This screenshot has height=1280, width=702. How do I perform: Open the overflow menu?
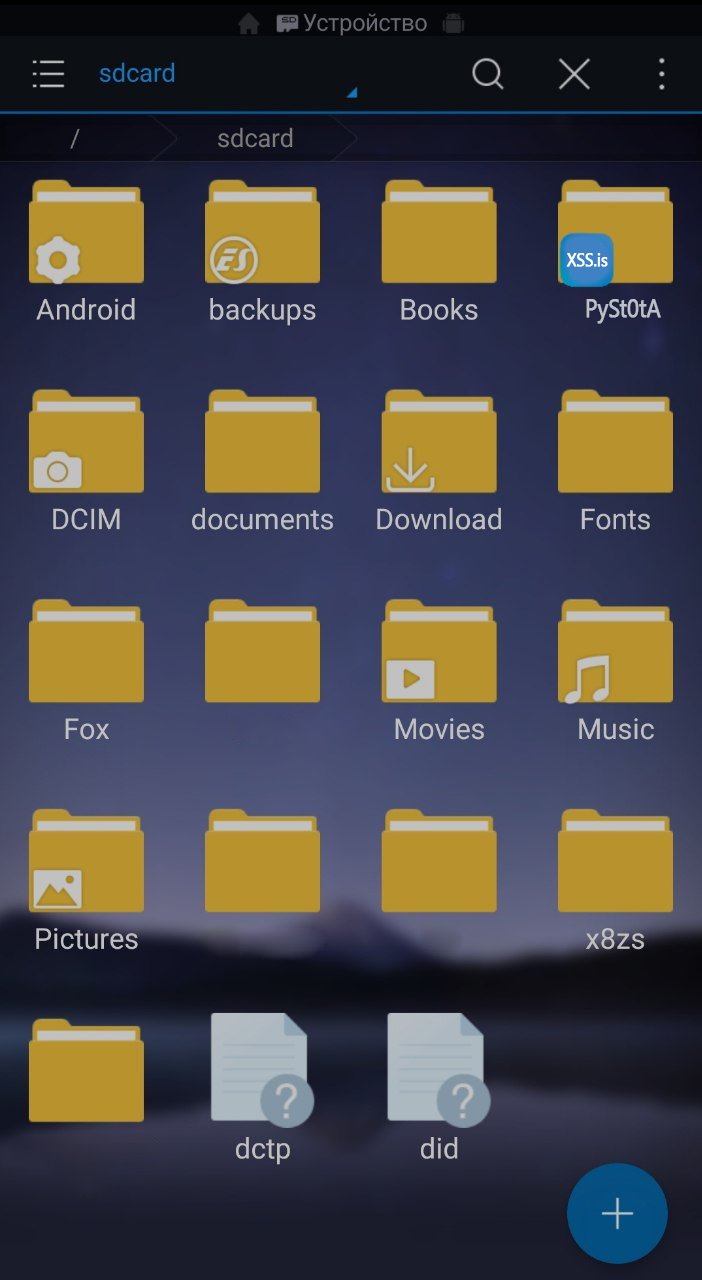point(661,74)
